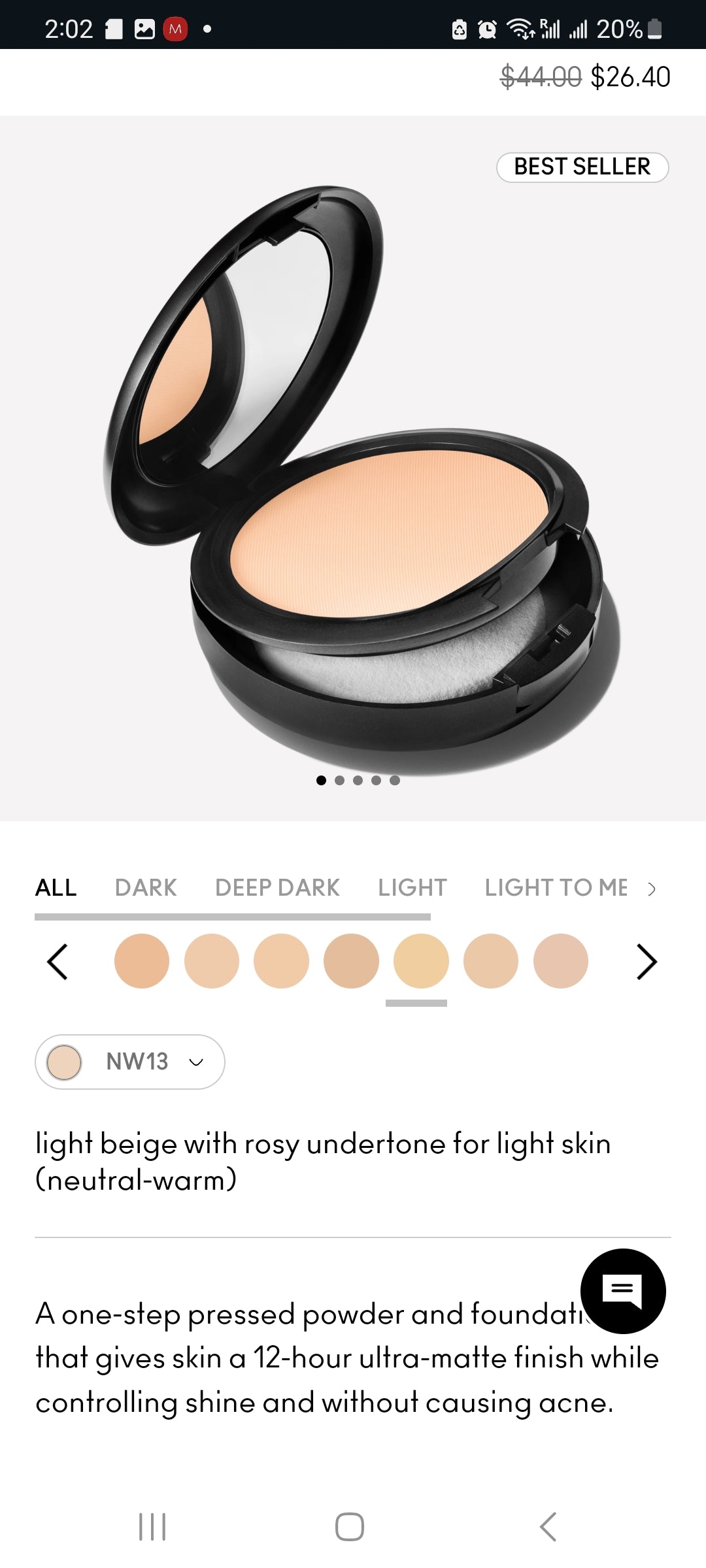This screenshot has width=706, height=1568.
Task: Choose the last pinkish shade swatch
Action: (561, 961)
